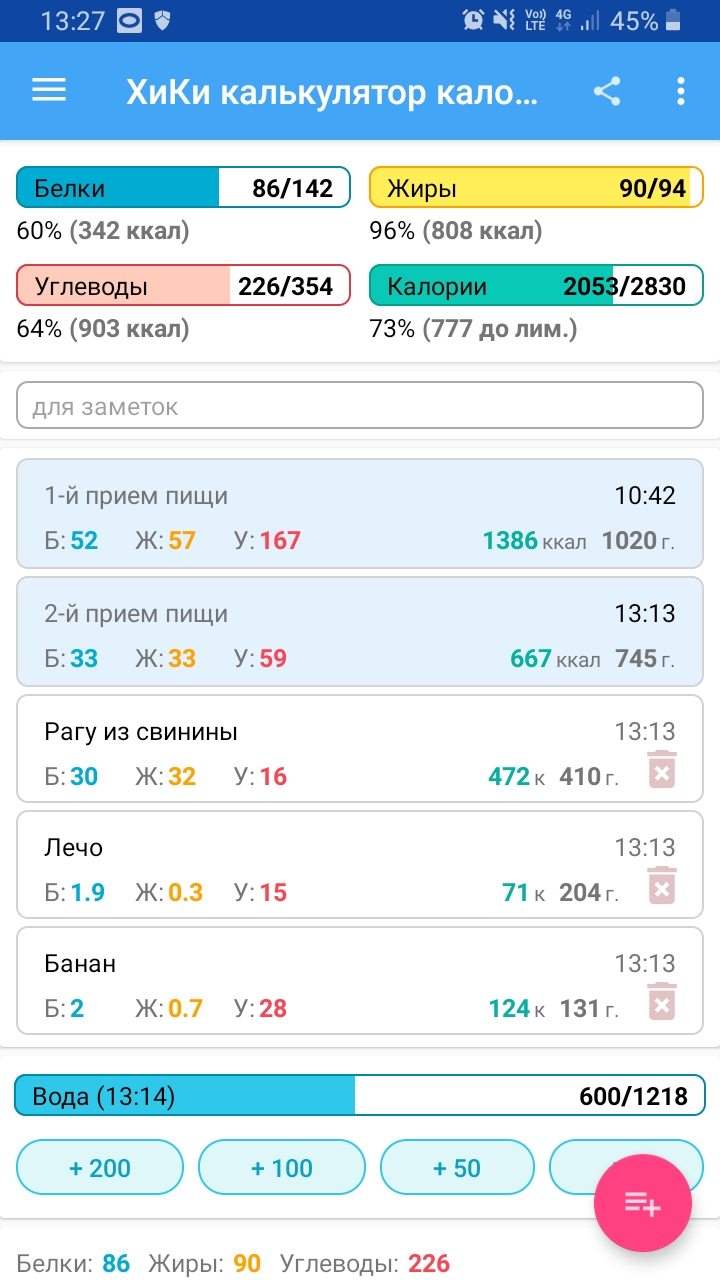Tap the pink add-food floating button

tap(643, 1204)
